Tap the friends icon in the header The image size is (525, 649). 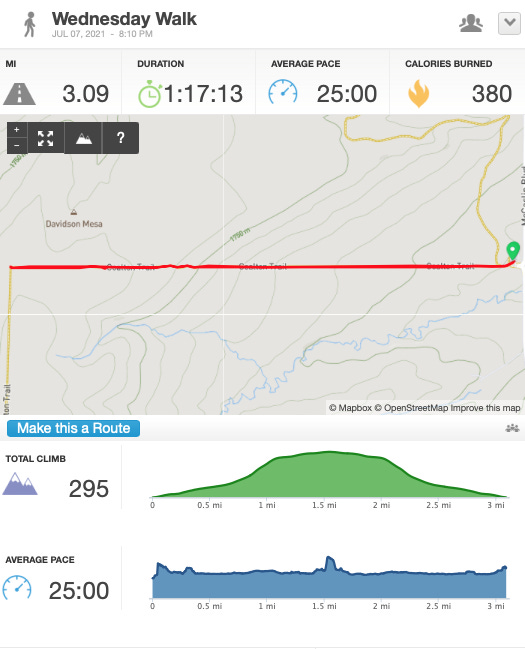(471, 23)
